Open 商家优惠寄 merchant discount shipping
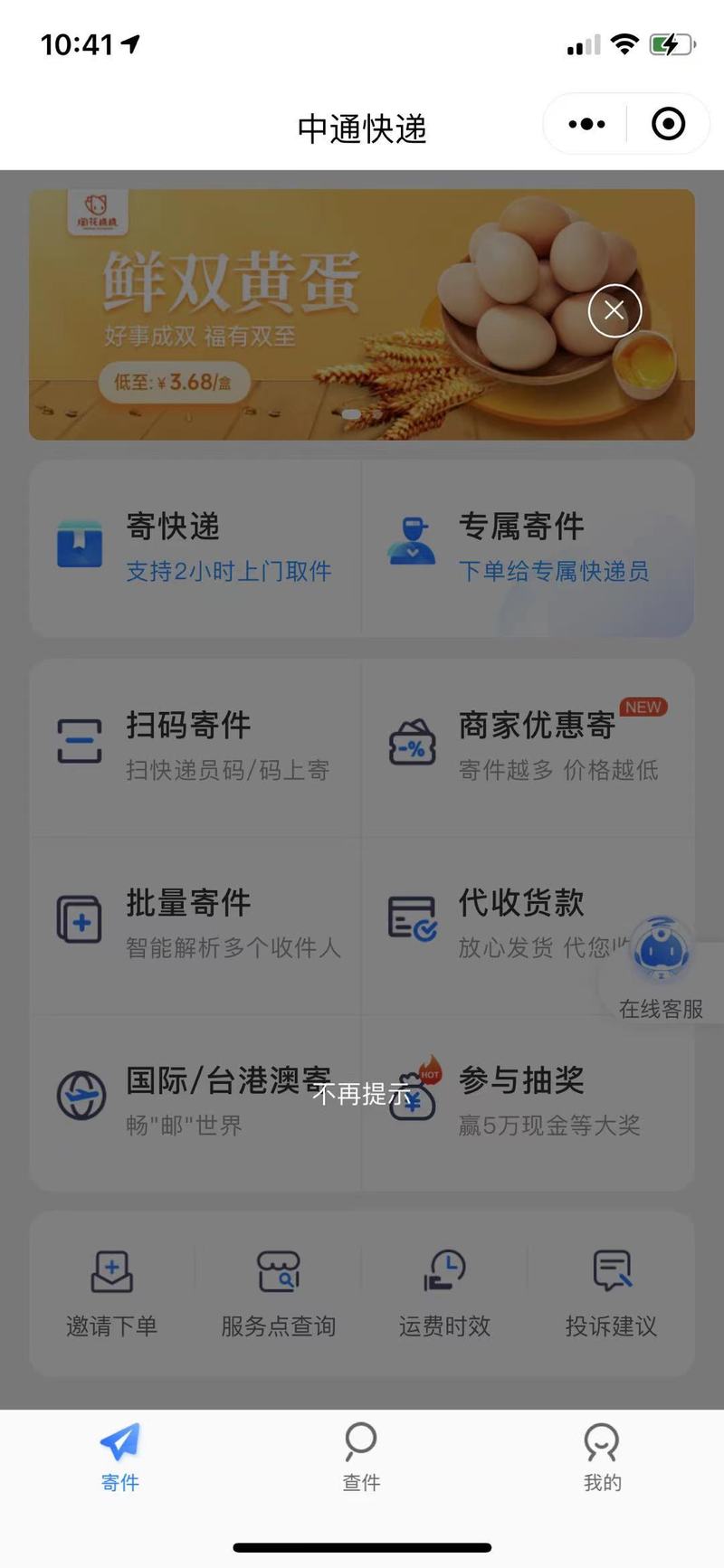Image resolution: width=724 pixels, height=1568 pixels. point(528,746)
